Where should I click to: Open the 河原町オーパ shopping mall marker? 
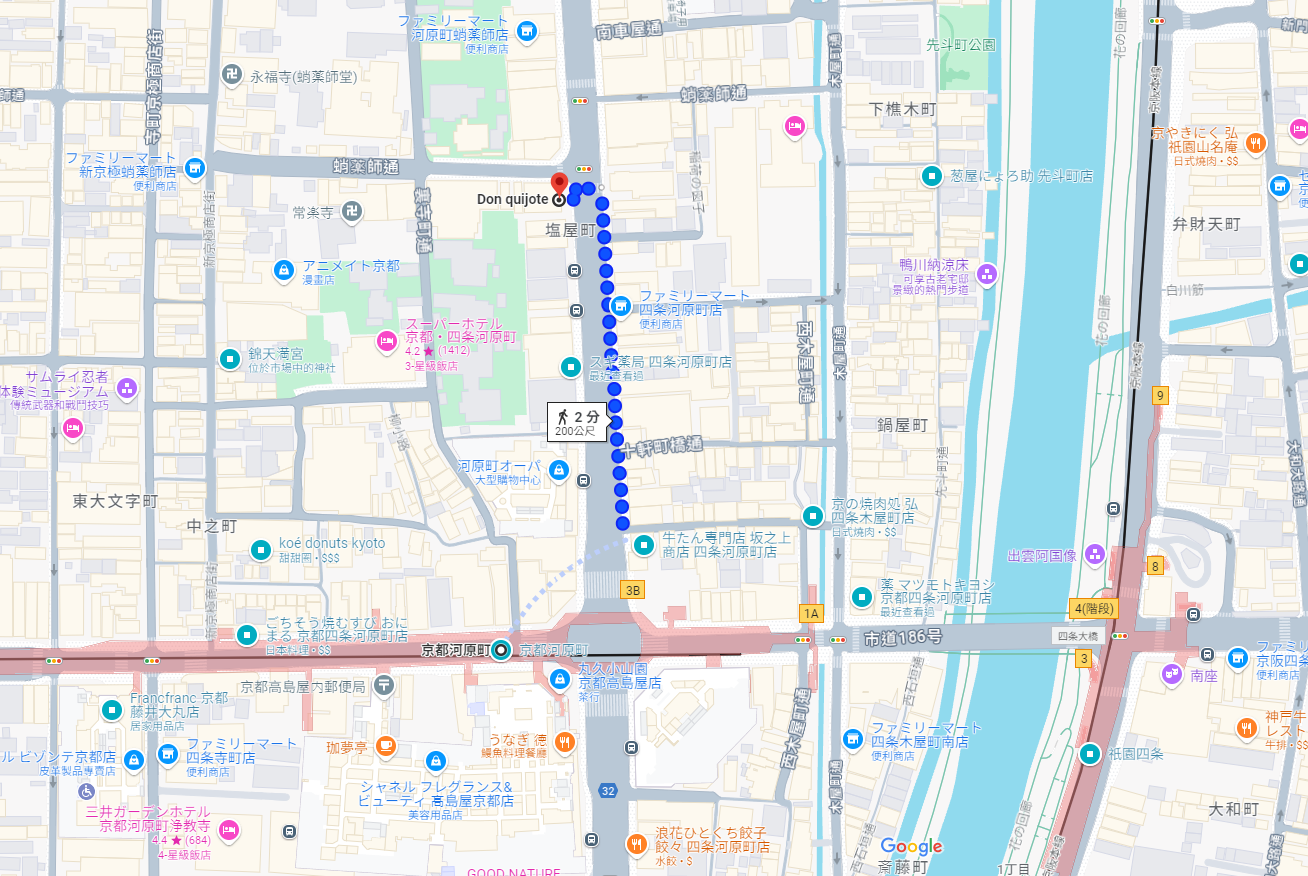(x=558, y=469)
